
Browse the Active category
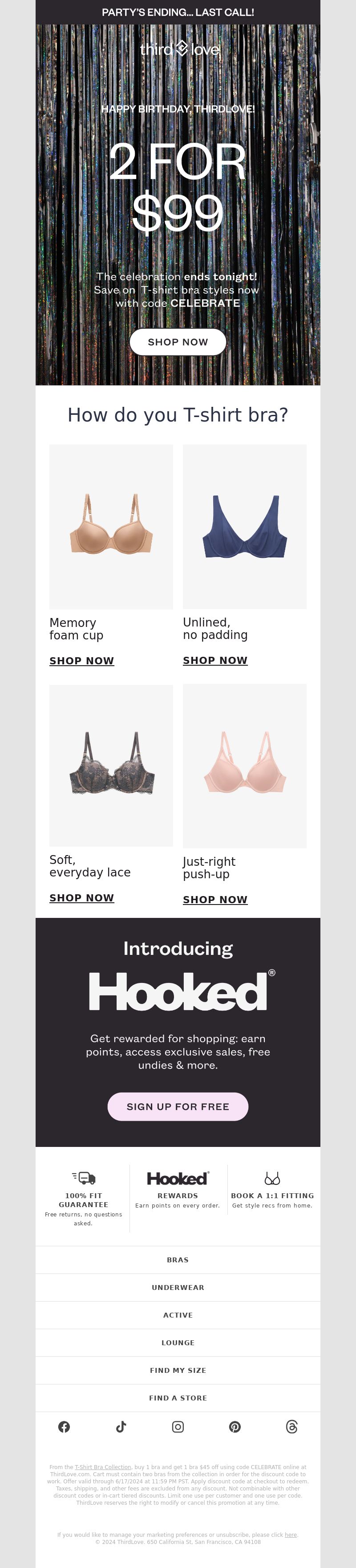click(x=178, y=1315)
